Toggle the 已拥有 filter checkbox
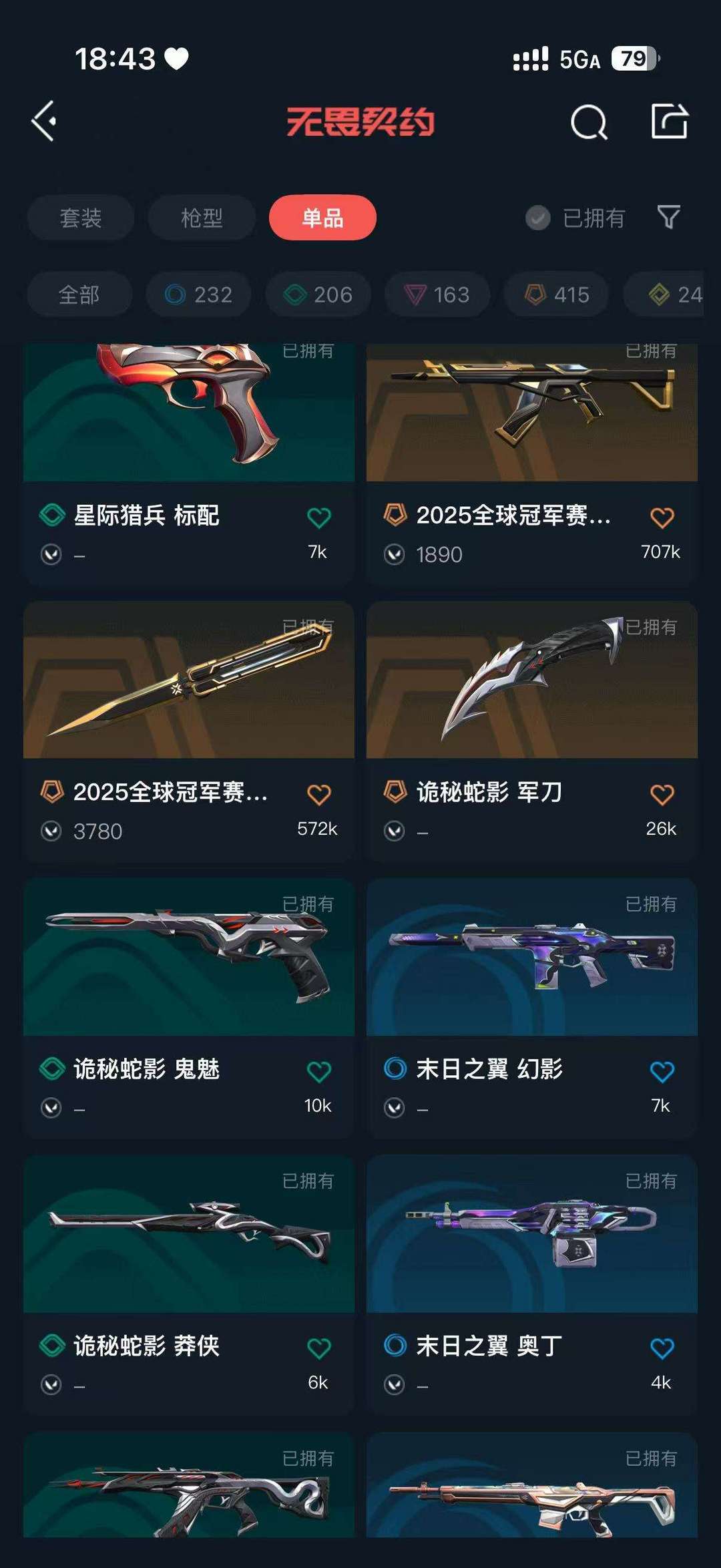The height and width of the screenshot is (1568, 721). pyautogui.click(x=537, y=218)
